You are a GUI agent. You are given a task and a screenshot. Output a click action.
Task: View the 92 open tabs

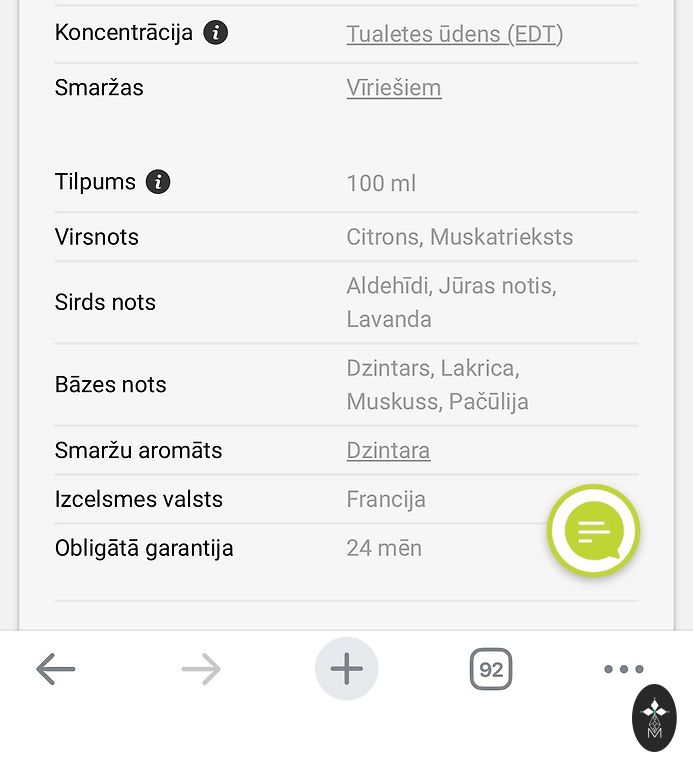(491, 669)
